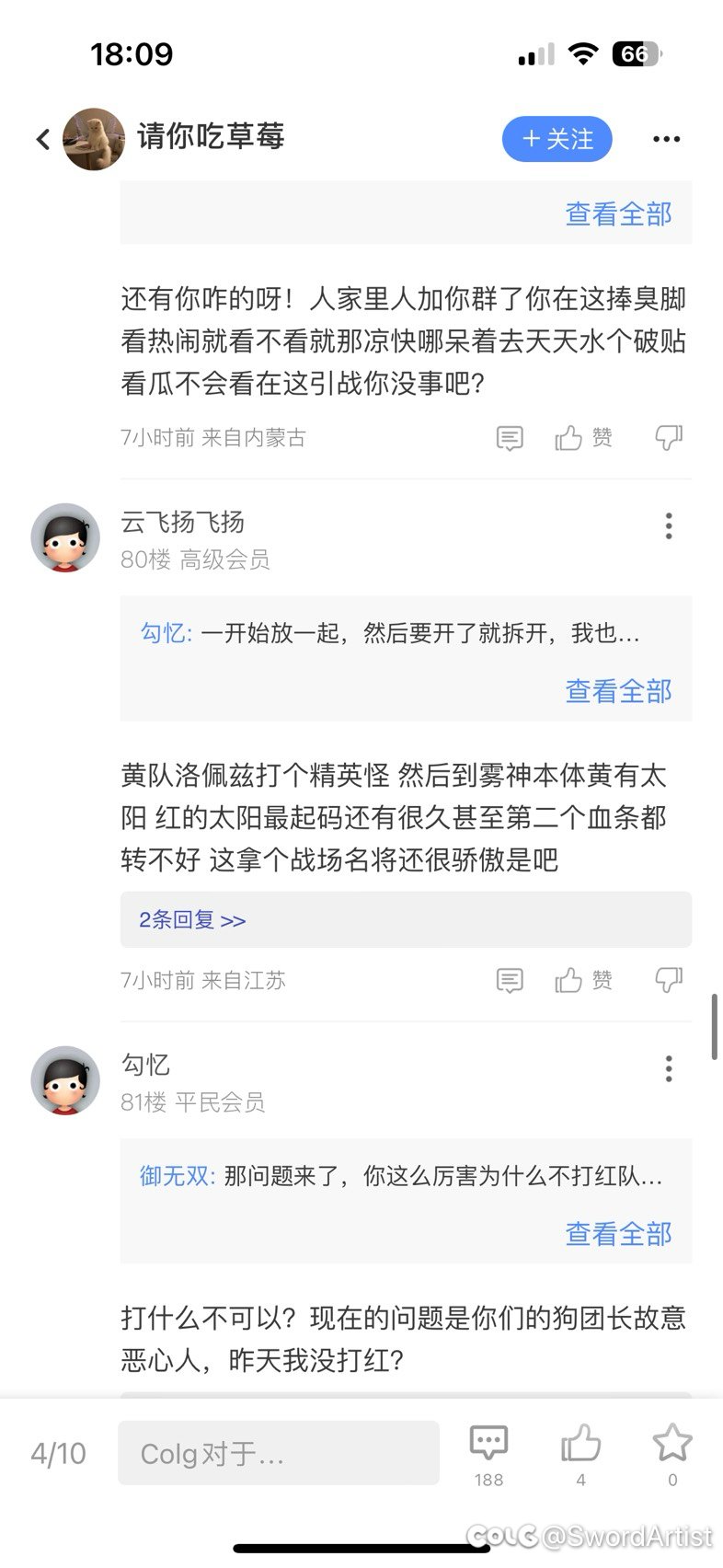Viewport: 723px width, 1568px height.
Task: Reply to the comment from 内蒙古
Action: (x=509, y=438)
